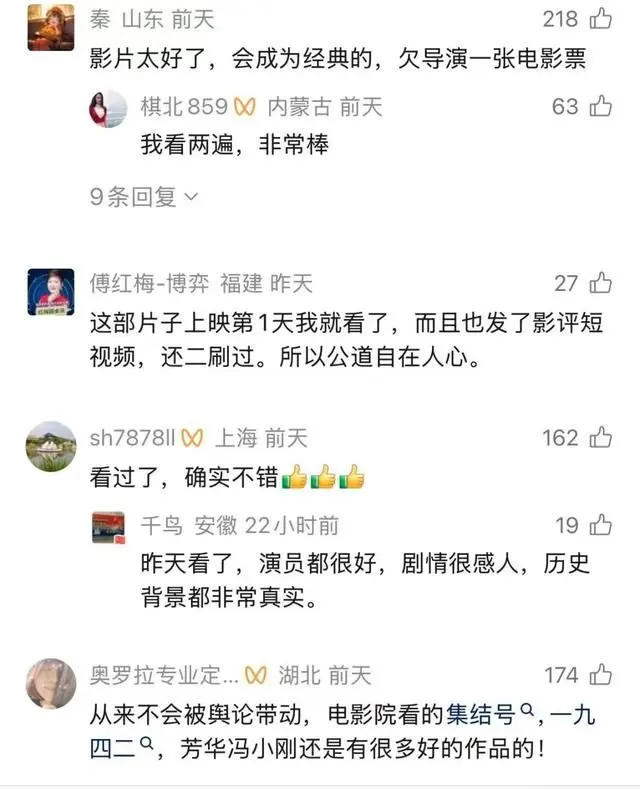Open 傅红梅-博弈's profile avatar
640x790 pixels.
pyautogui.click(x=50, y=292)
